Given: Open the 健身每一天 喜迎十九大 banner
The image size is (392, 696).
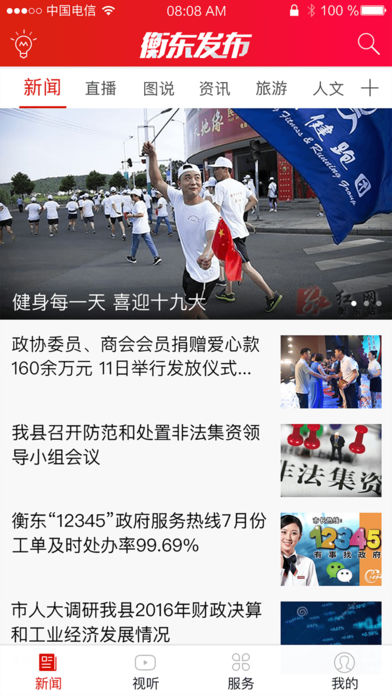Looking at the screenshot, I should coord(196,214).
